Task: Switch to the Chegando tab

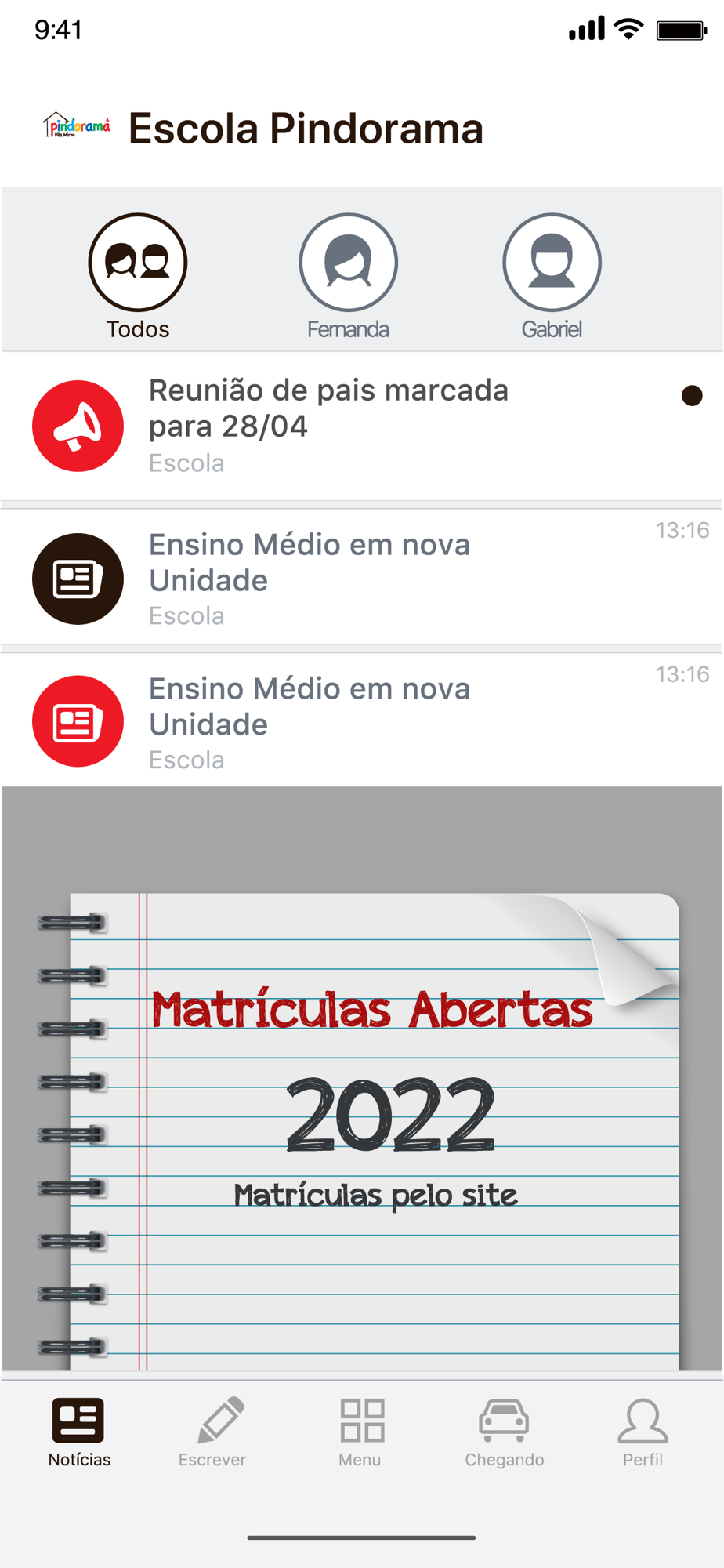Action: click(504, 1432)
